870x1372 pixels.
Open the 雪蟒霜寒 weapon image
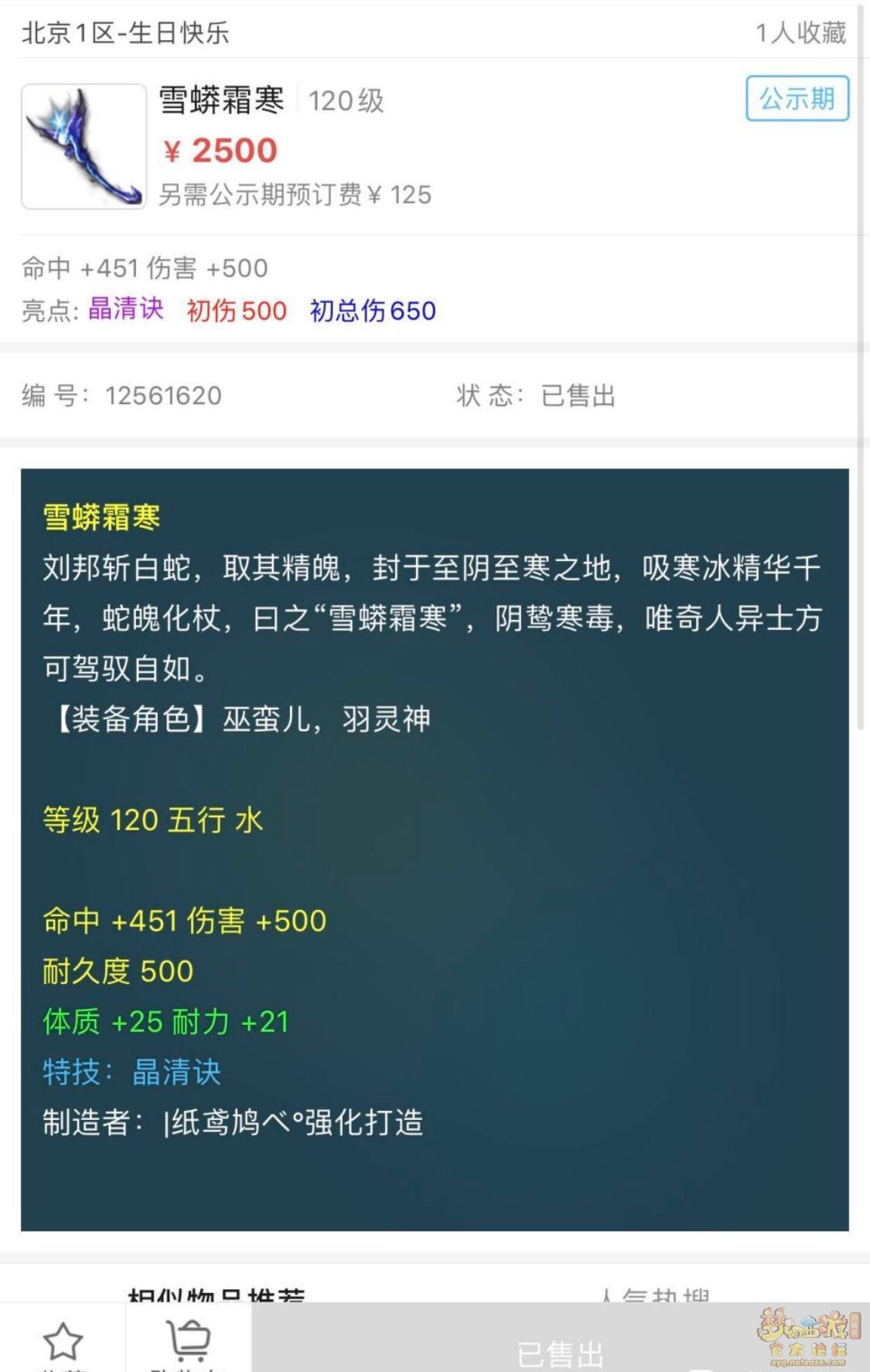[84, 147]
